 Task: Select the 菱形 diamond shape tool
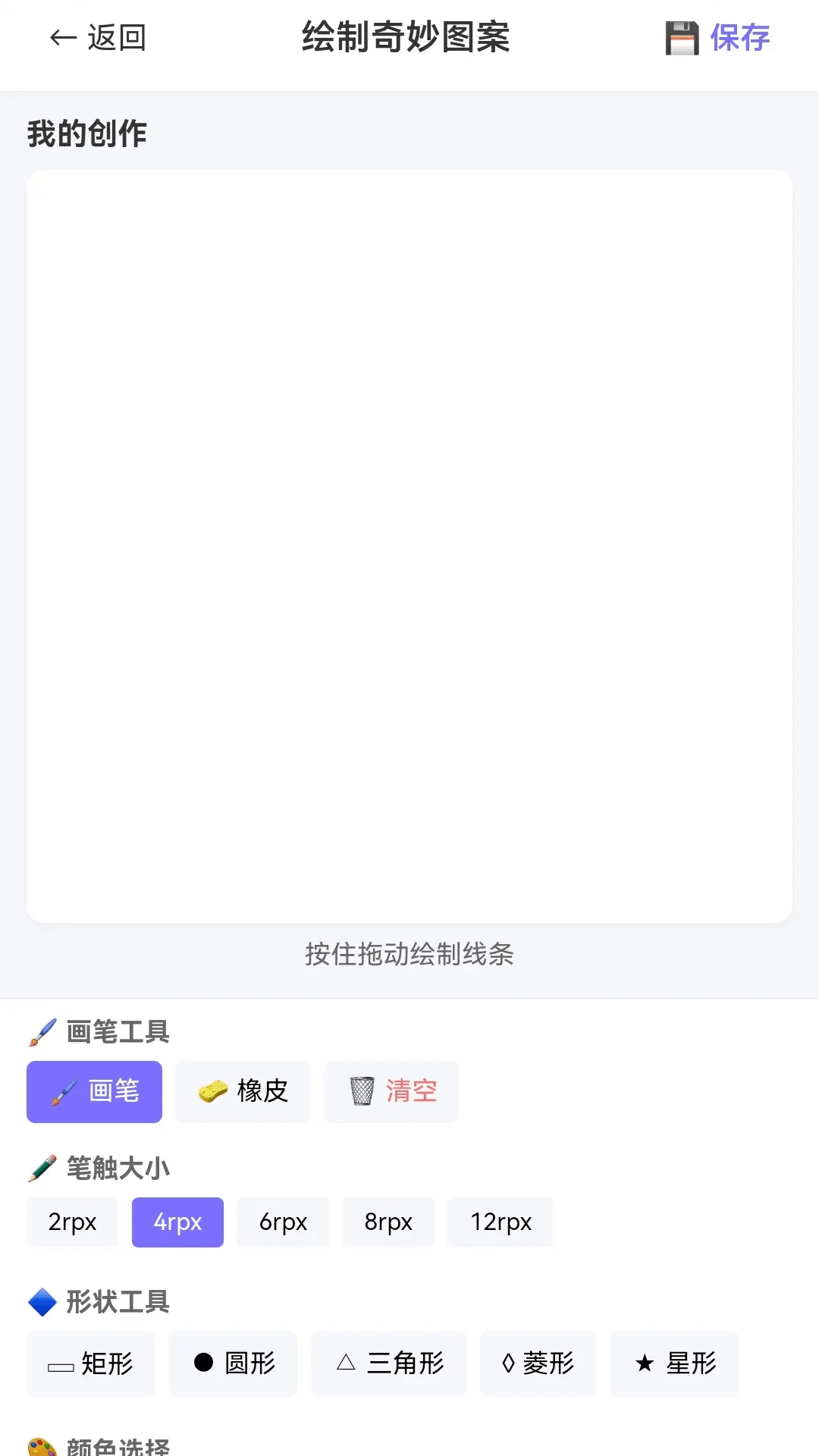pos(538,1364)
